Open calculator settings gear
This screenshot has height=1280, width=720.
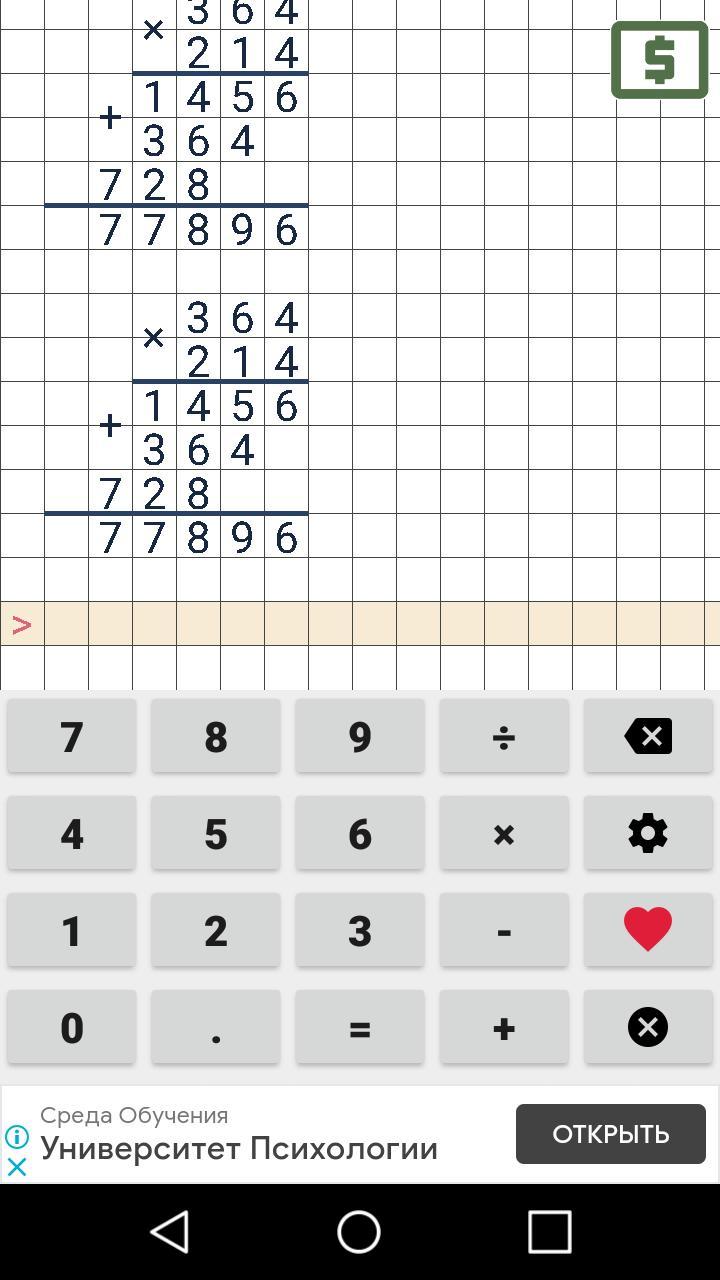648,833
